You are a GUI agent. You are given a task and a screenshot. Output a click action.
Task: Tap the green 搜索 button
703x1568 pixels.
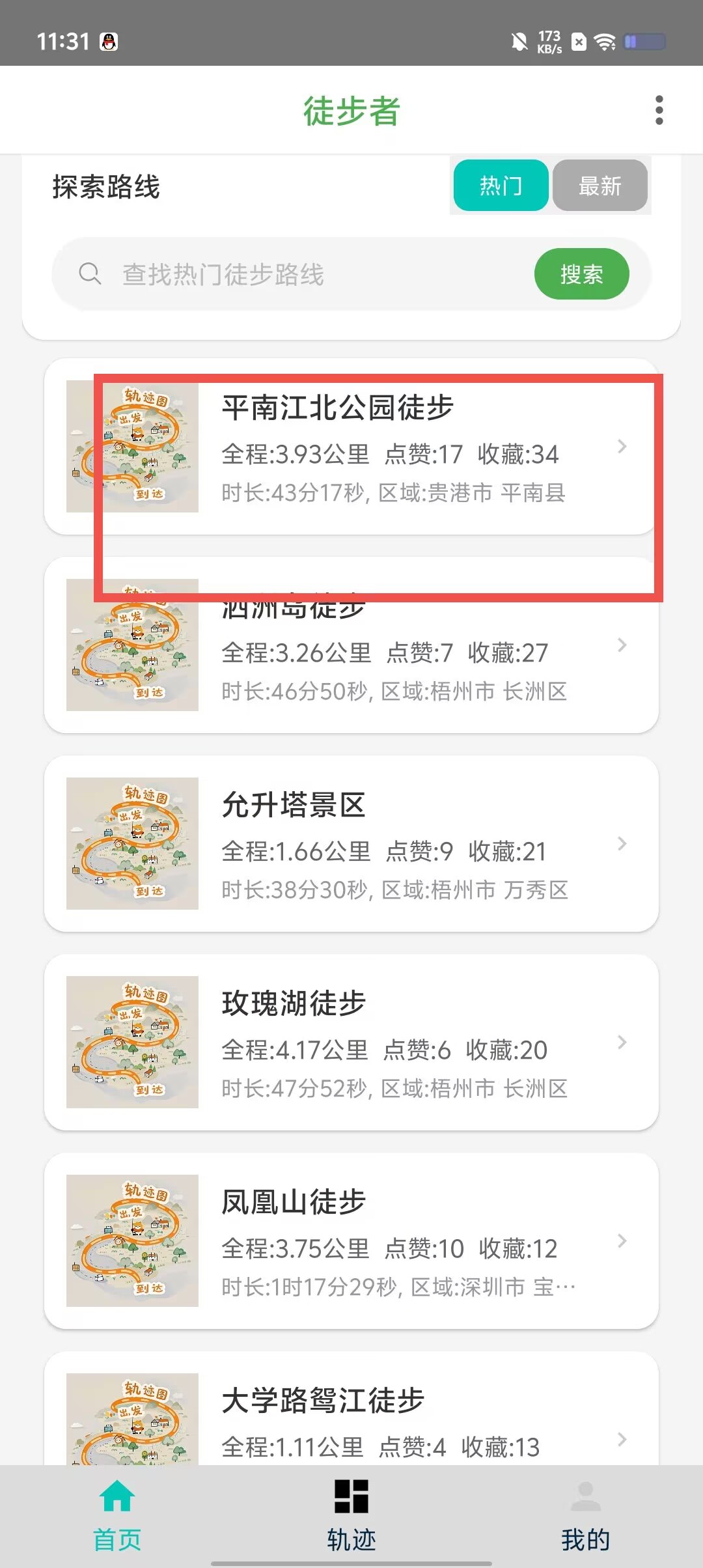581,274
